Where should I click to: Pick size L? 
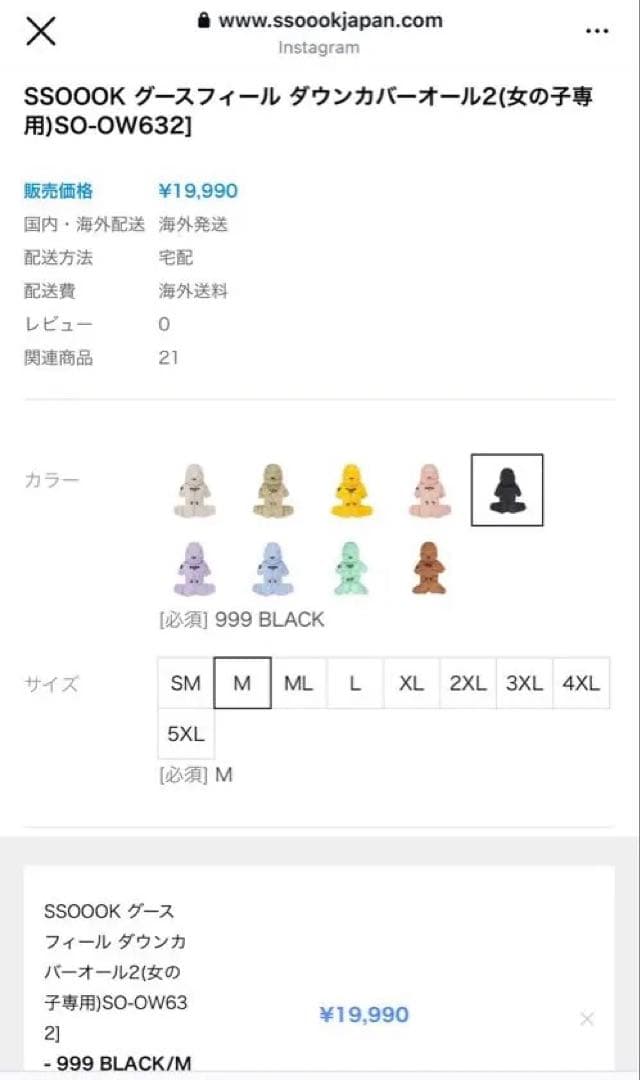(x=354, y=684)
